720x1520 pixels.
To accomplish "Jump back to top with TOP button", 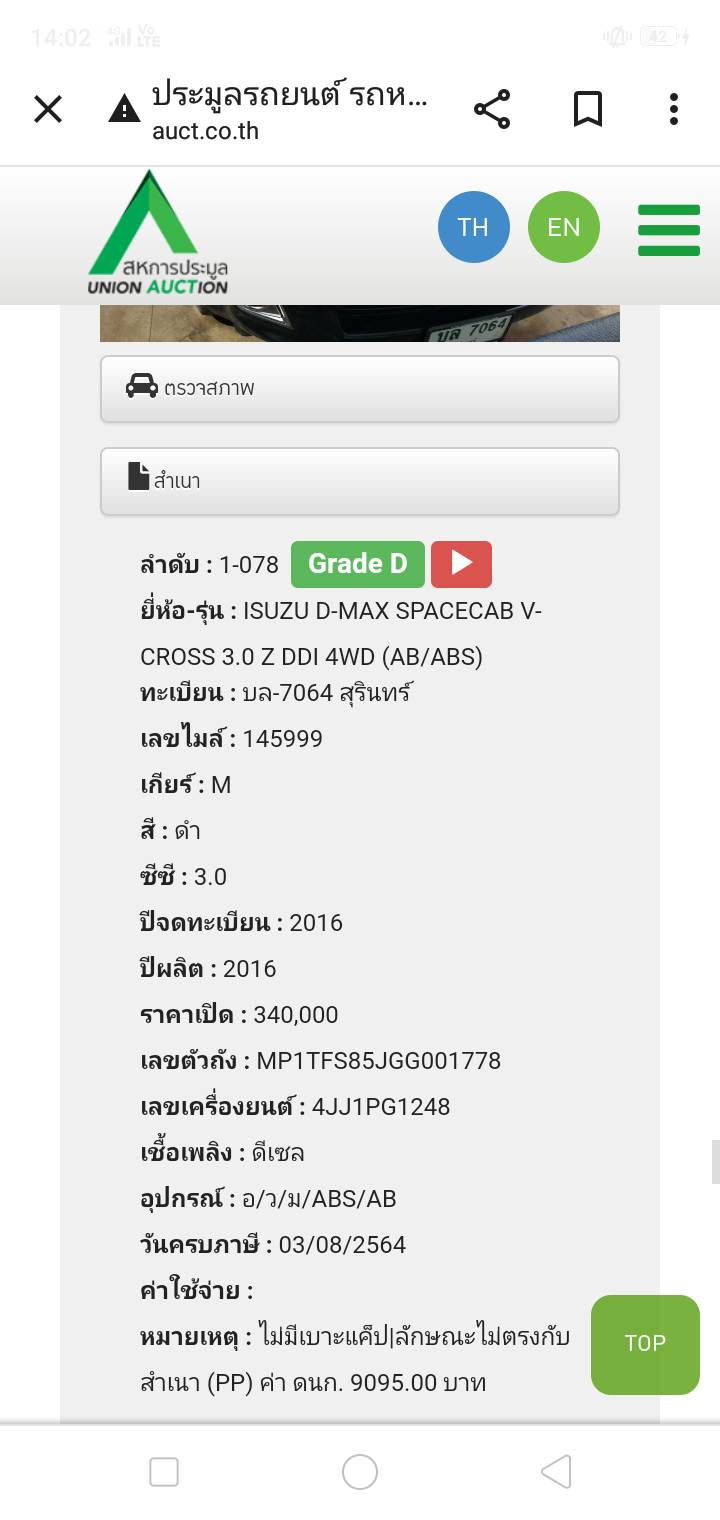I will tap(645, 1344).
